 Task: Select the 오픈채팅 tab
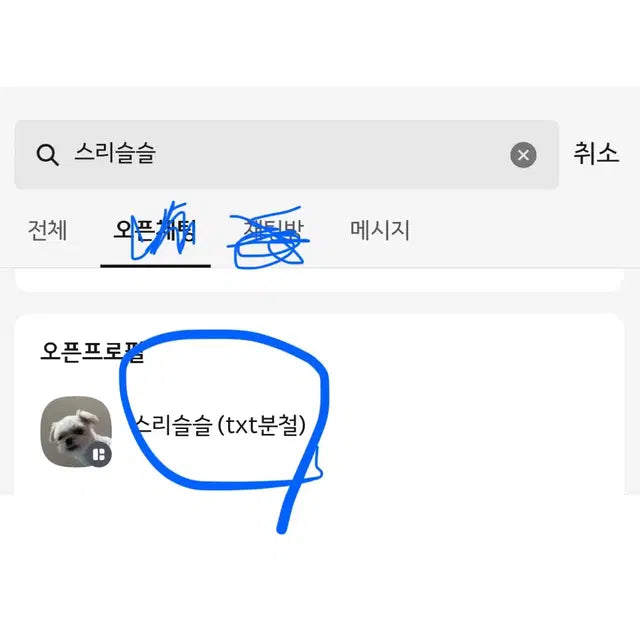coord(155,230)
